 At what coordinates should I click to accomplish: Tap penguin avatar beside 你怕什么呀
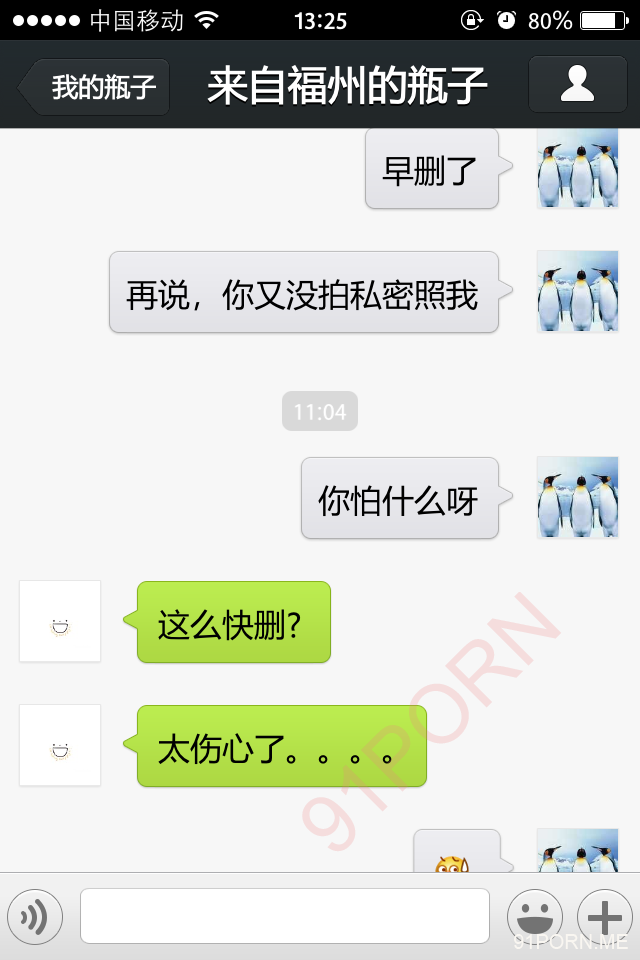[577, 498]
